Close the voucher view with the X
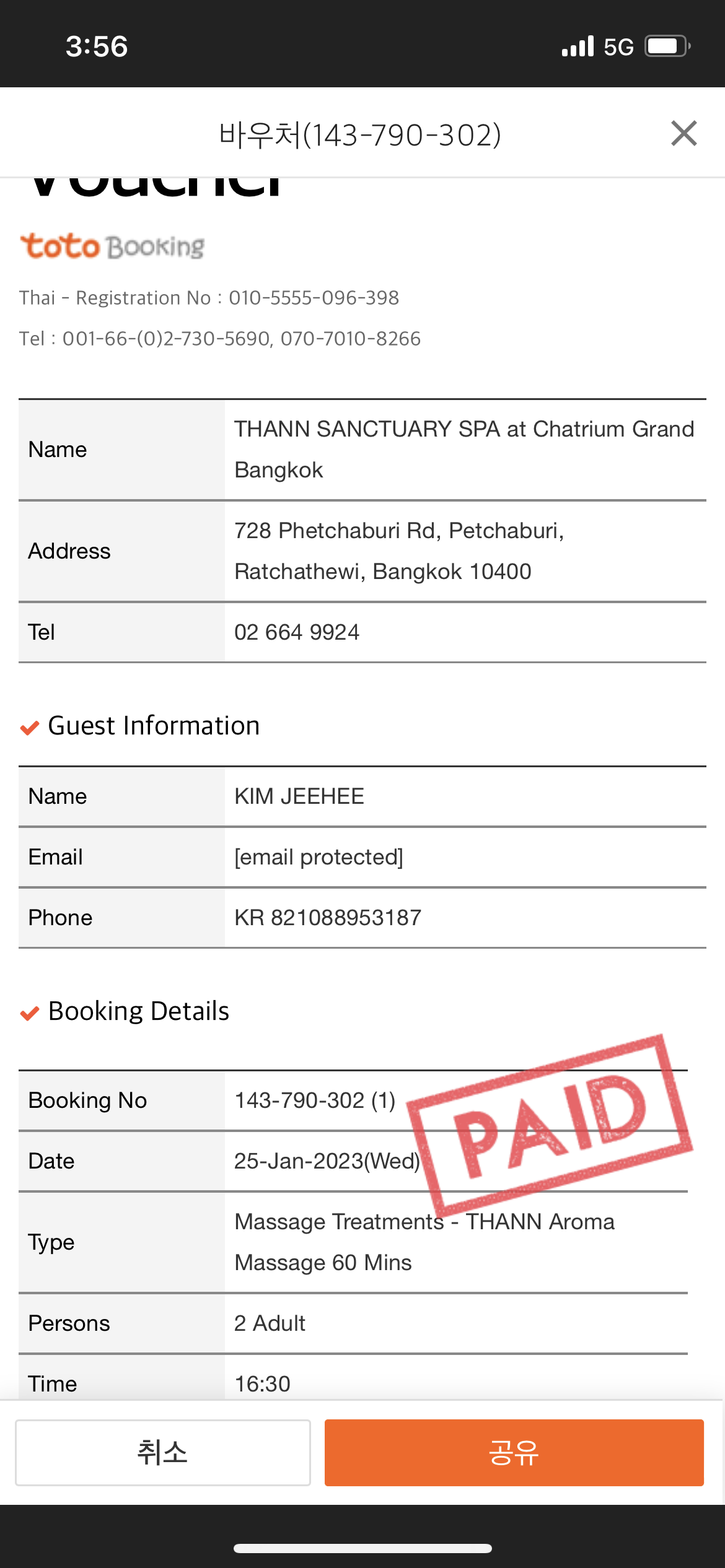Image resolution: width=725 pixels, height=1568 pixels. (683, 133)
